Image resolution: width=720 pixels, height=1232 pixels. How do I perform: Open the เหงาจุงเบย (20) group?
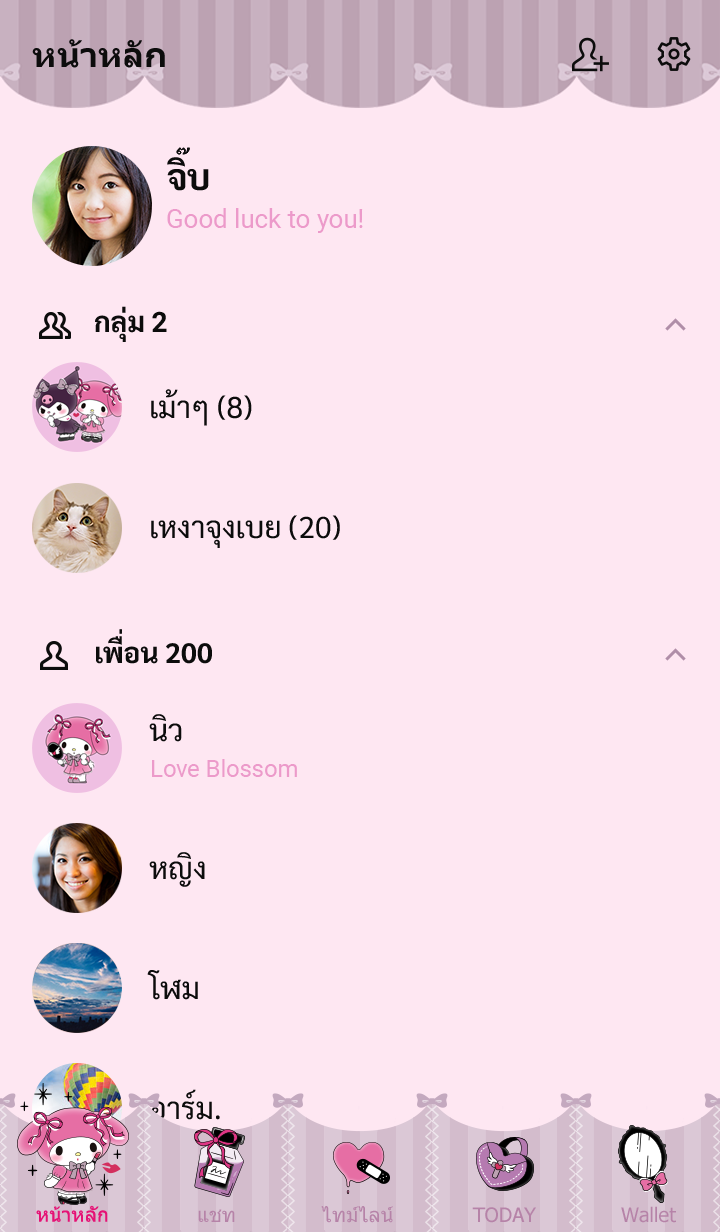(x=245, y=528)
